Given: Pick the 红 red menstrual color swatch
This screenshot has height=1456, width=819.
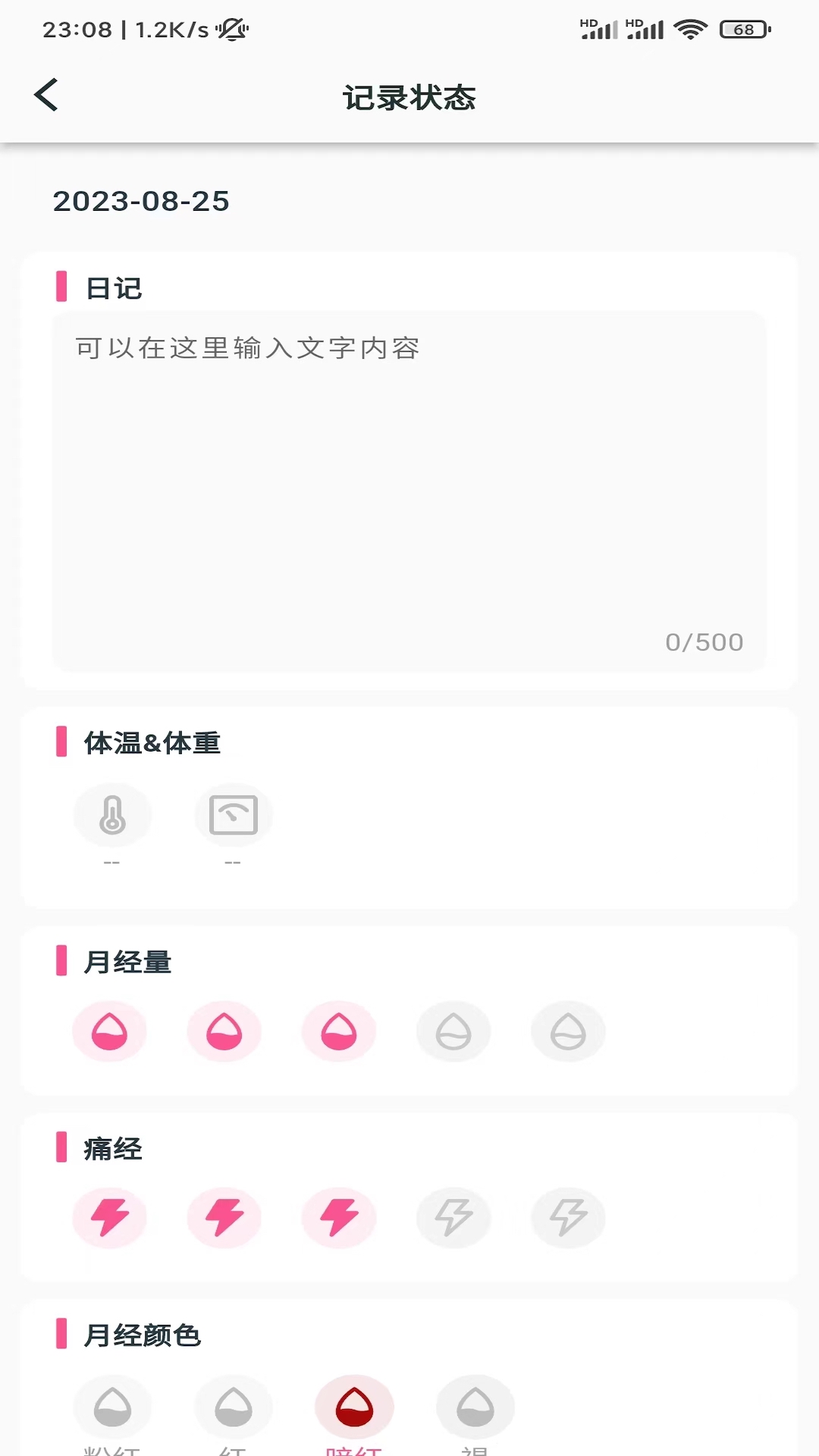Looking at the screenshot, I should pos(234,1405).
